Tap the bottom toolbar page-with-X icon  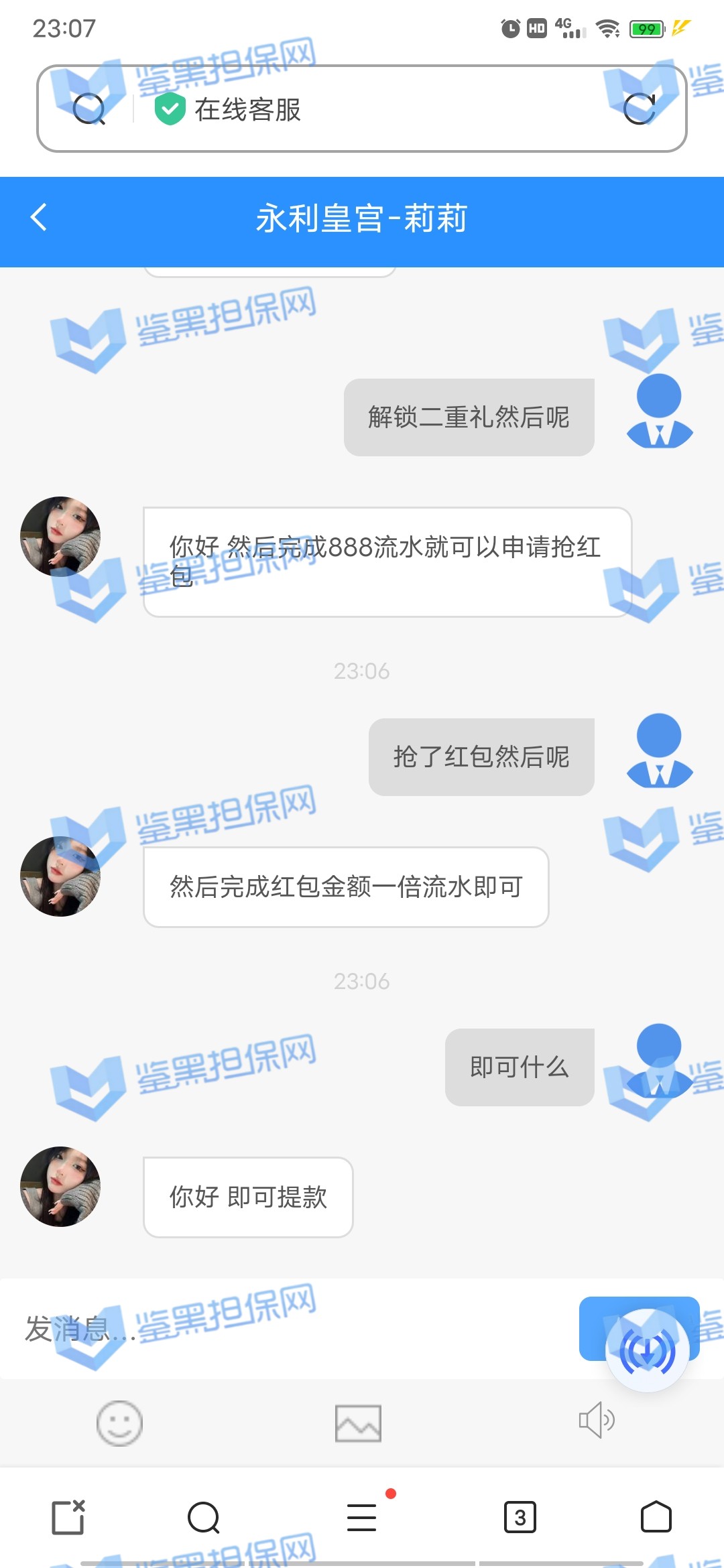click(68, 1517)
